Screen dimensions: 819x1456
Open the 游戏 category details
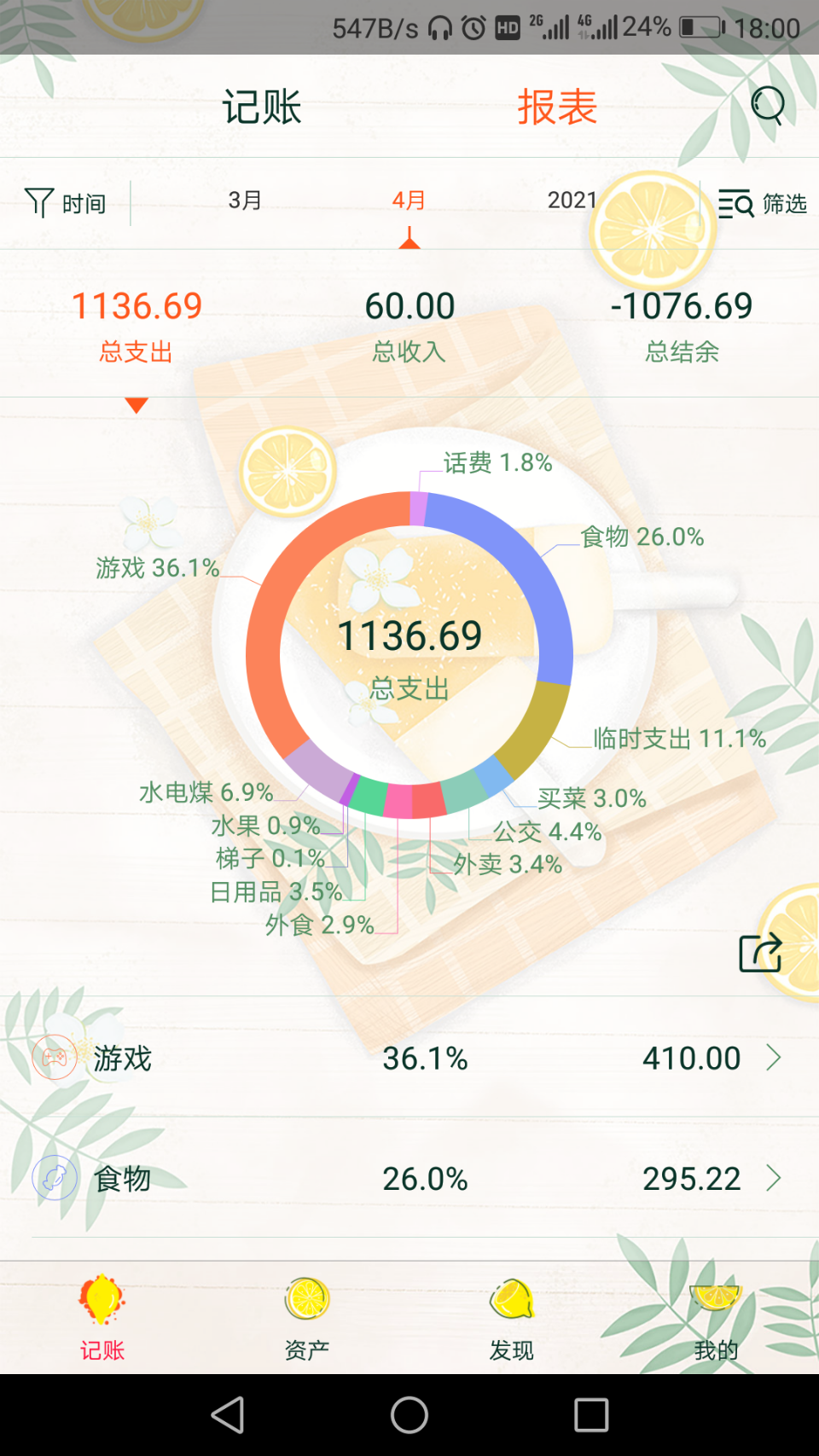409,1058
